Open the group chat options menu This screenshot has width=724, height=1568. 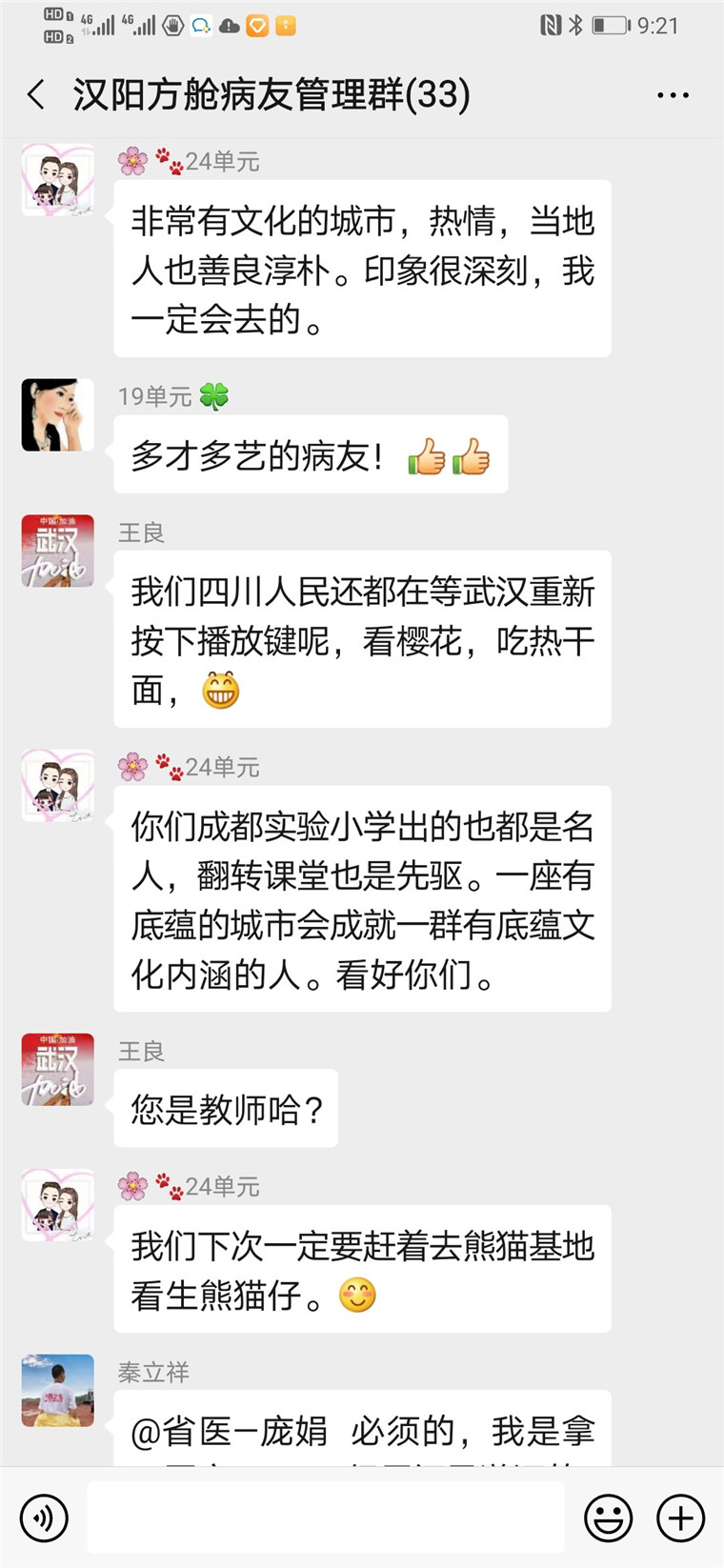click(x=673, y=95)
